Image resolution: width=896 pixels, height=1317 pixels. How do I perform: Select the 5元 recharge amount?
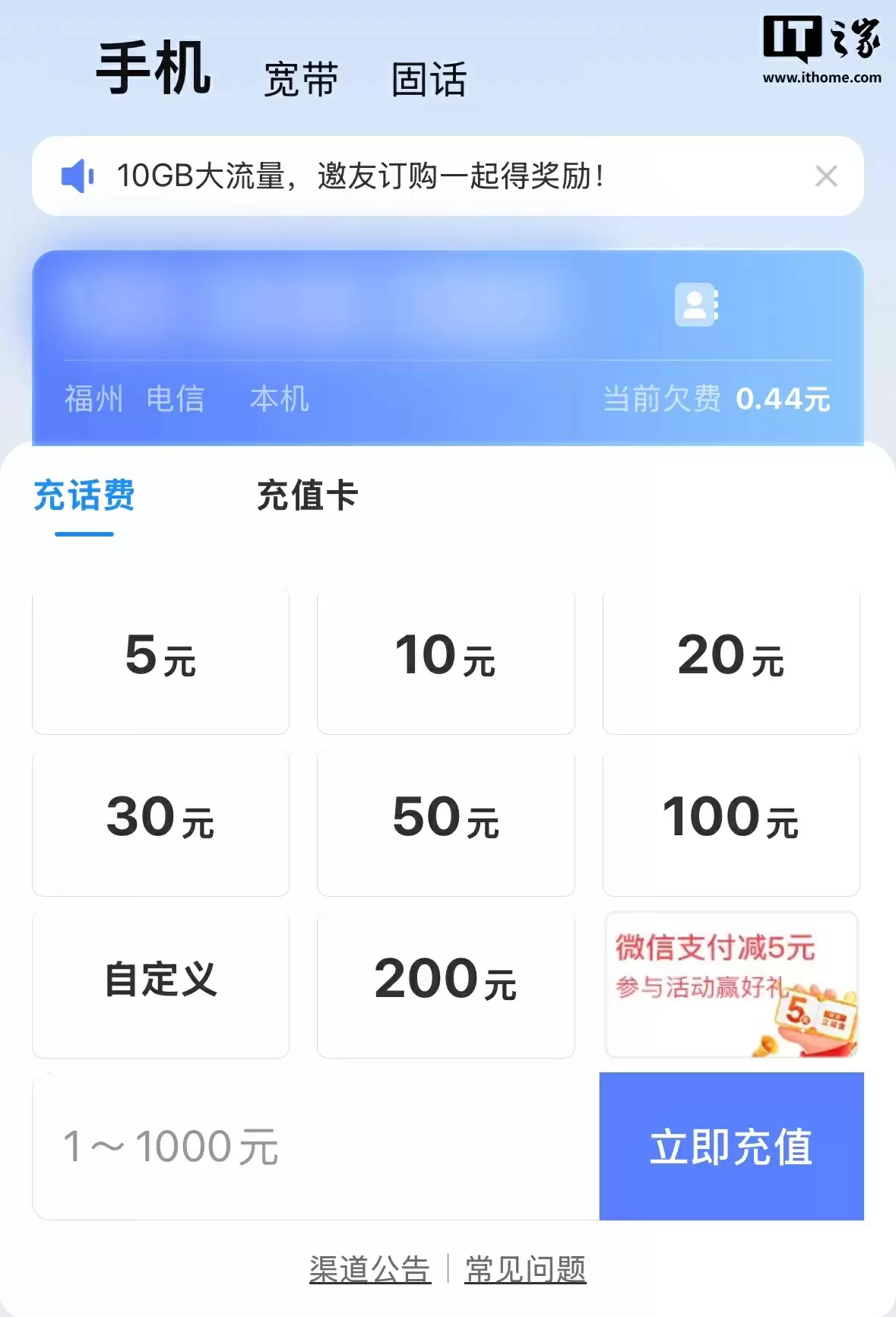pyautogui.click(x=160, y=660)
